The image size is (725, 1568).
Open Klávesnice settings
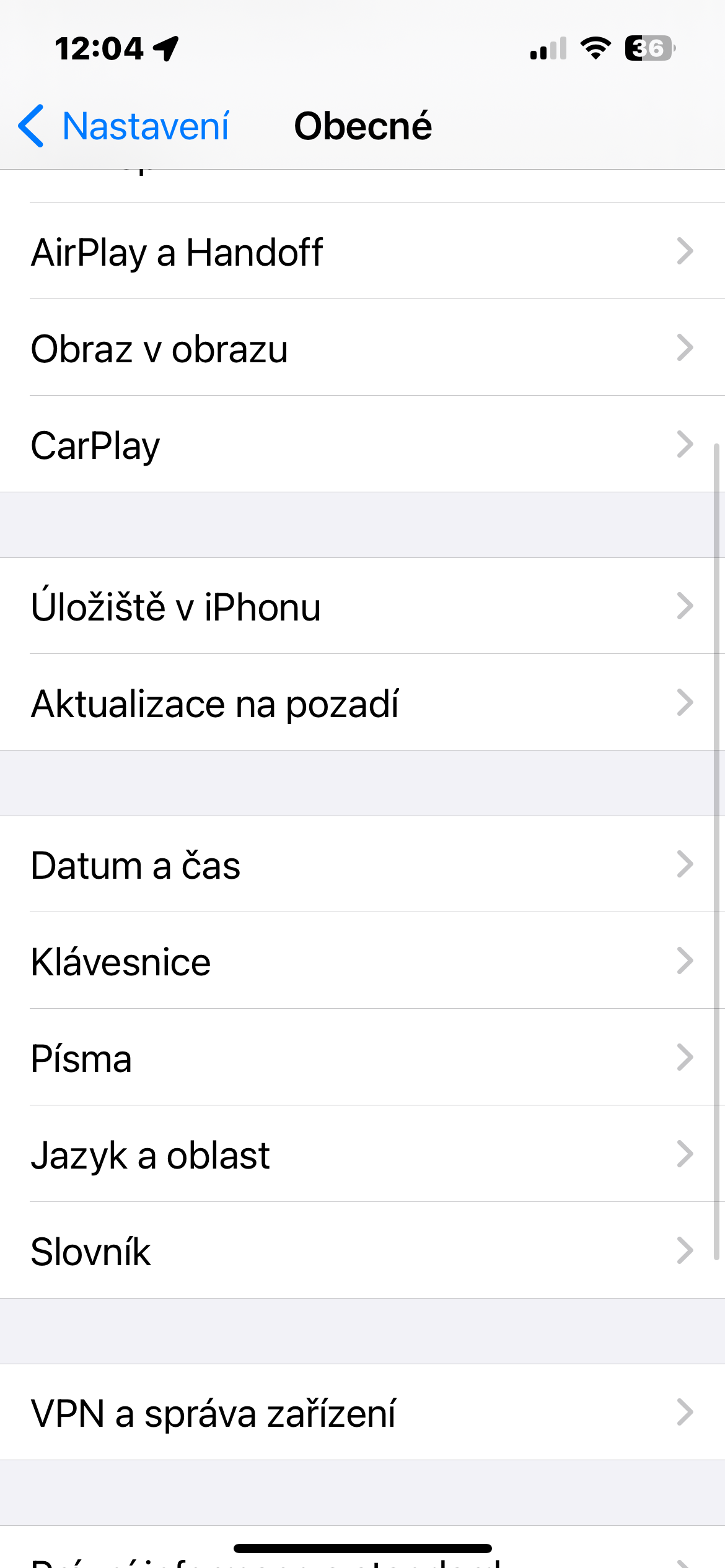[x=362, y=961]
